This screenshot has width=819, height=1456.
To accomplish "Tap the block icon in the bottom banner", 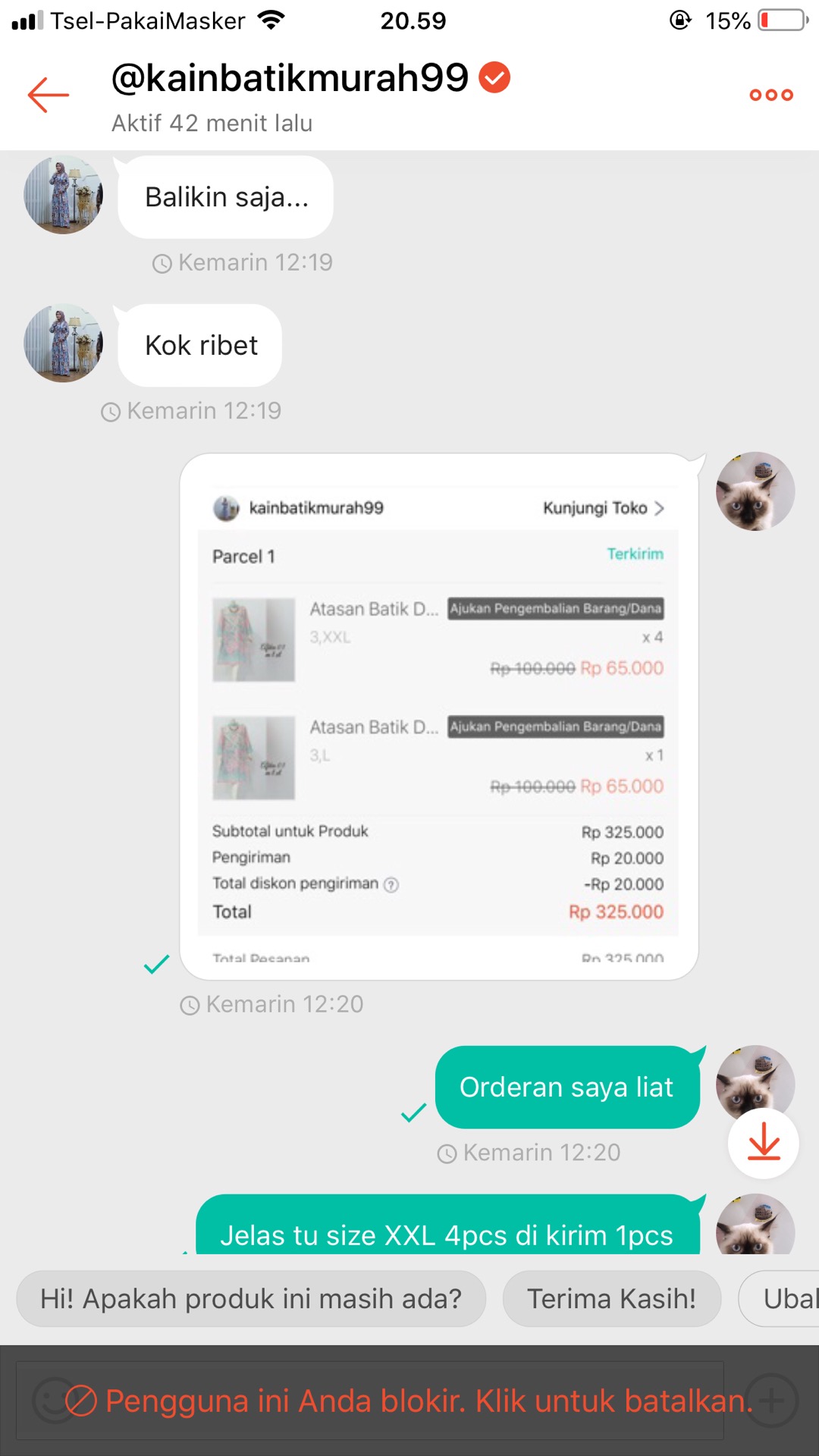I will click(x=82, y=1401).
